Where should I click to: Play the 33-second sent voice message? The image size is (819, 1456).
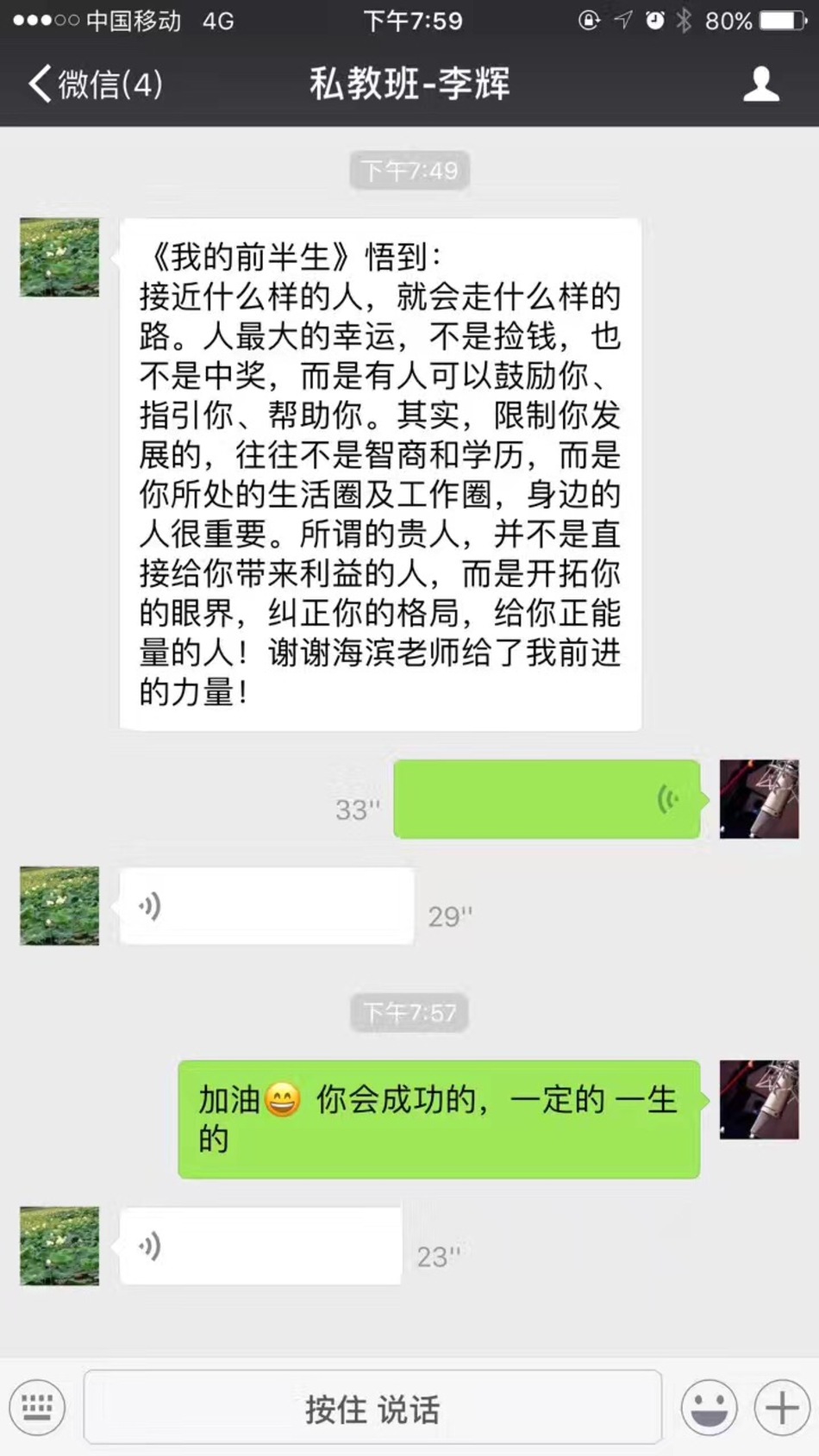point(547,799)
